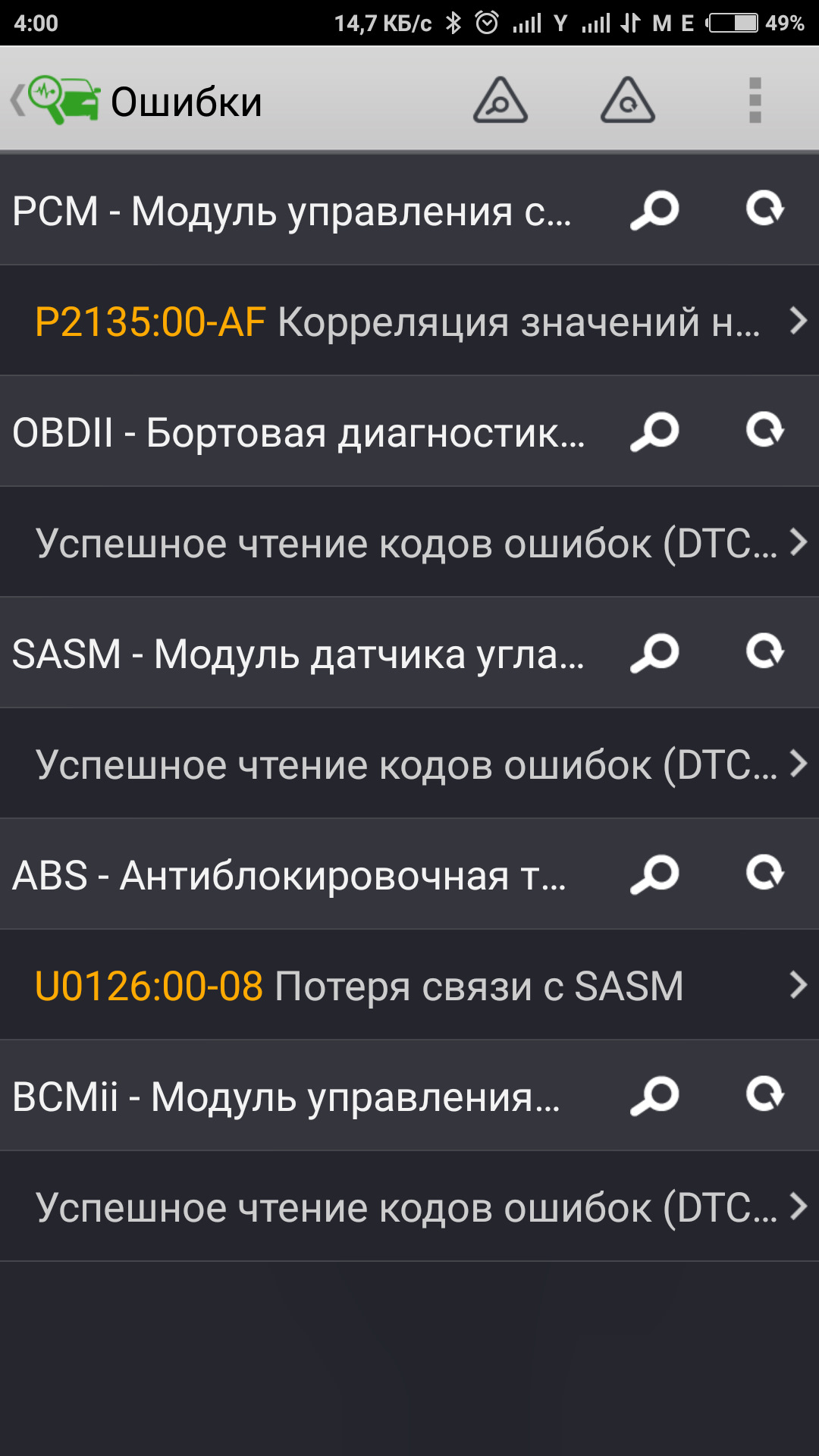Open error P2135:00-AF details
The image size is (819, 1456).
coord(409,321)
